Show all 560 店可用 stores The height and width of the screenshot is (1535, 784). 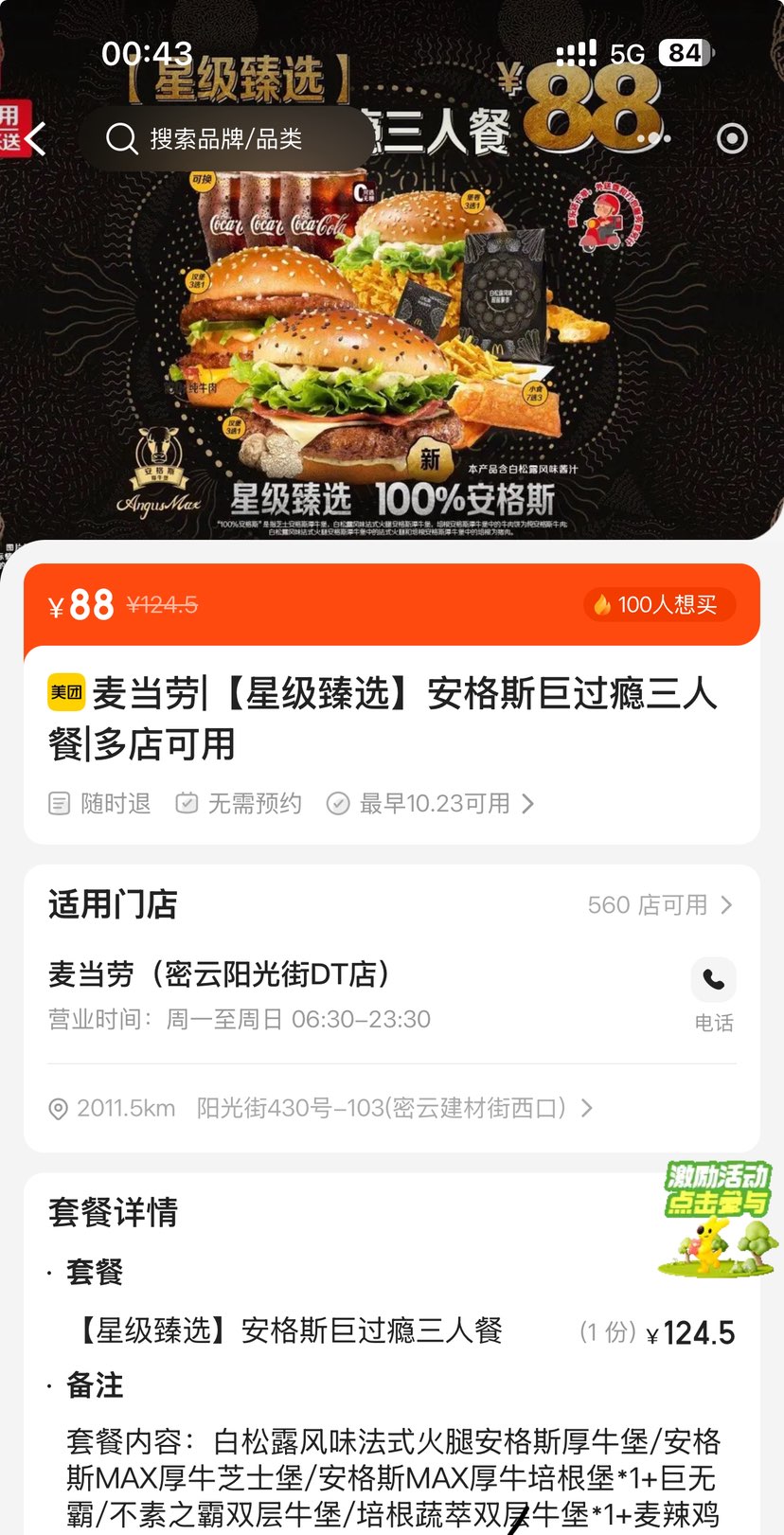[659, 905]
